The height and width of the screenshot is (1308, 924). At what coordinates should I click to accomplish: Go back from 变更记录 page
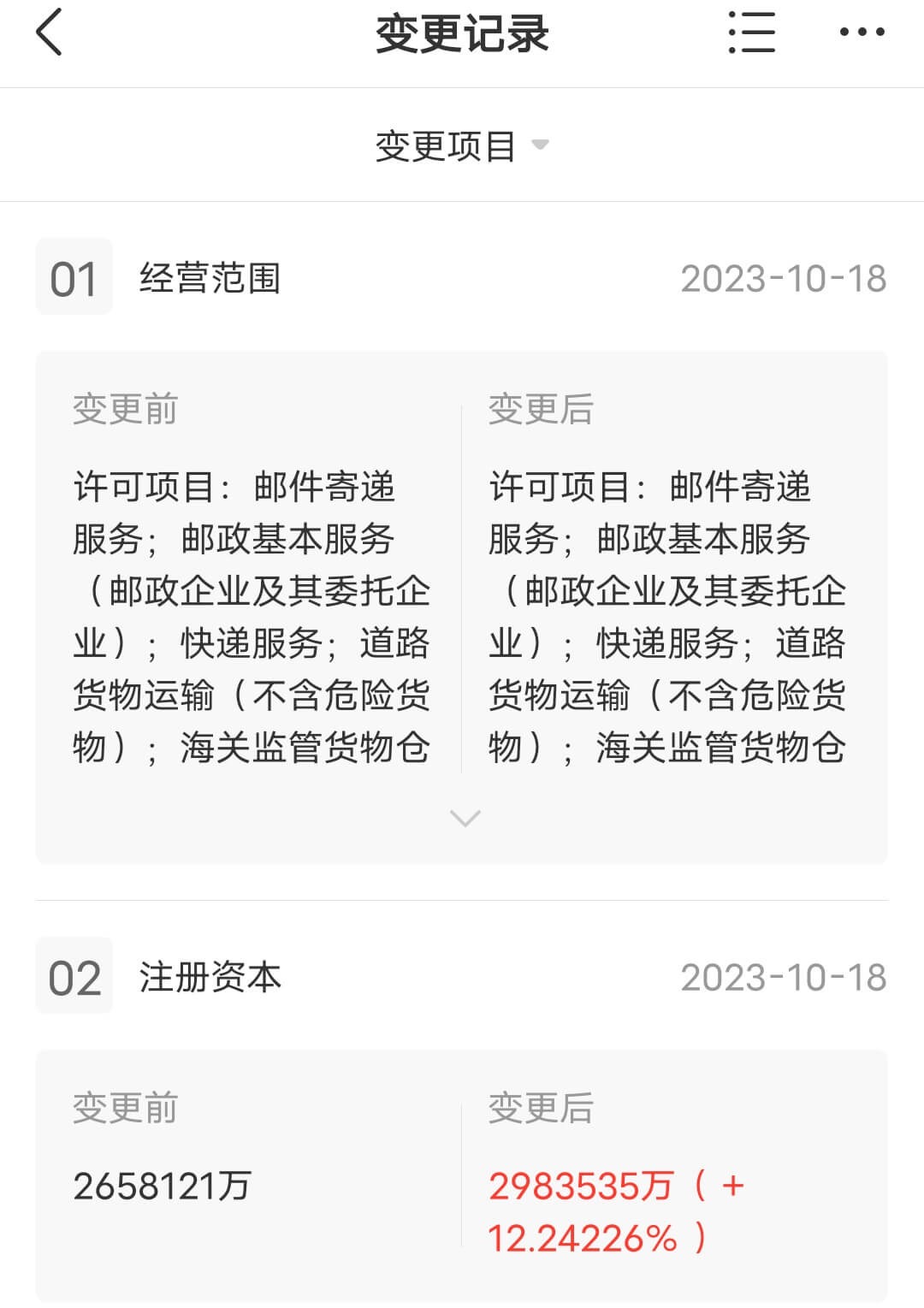[x=50, y=33]
